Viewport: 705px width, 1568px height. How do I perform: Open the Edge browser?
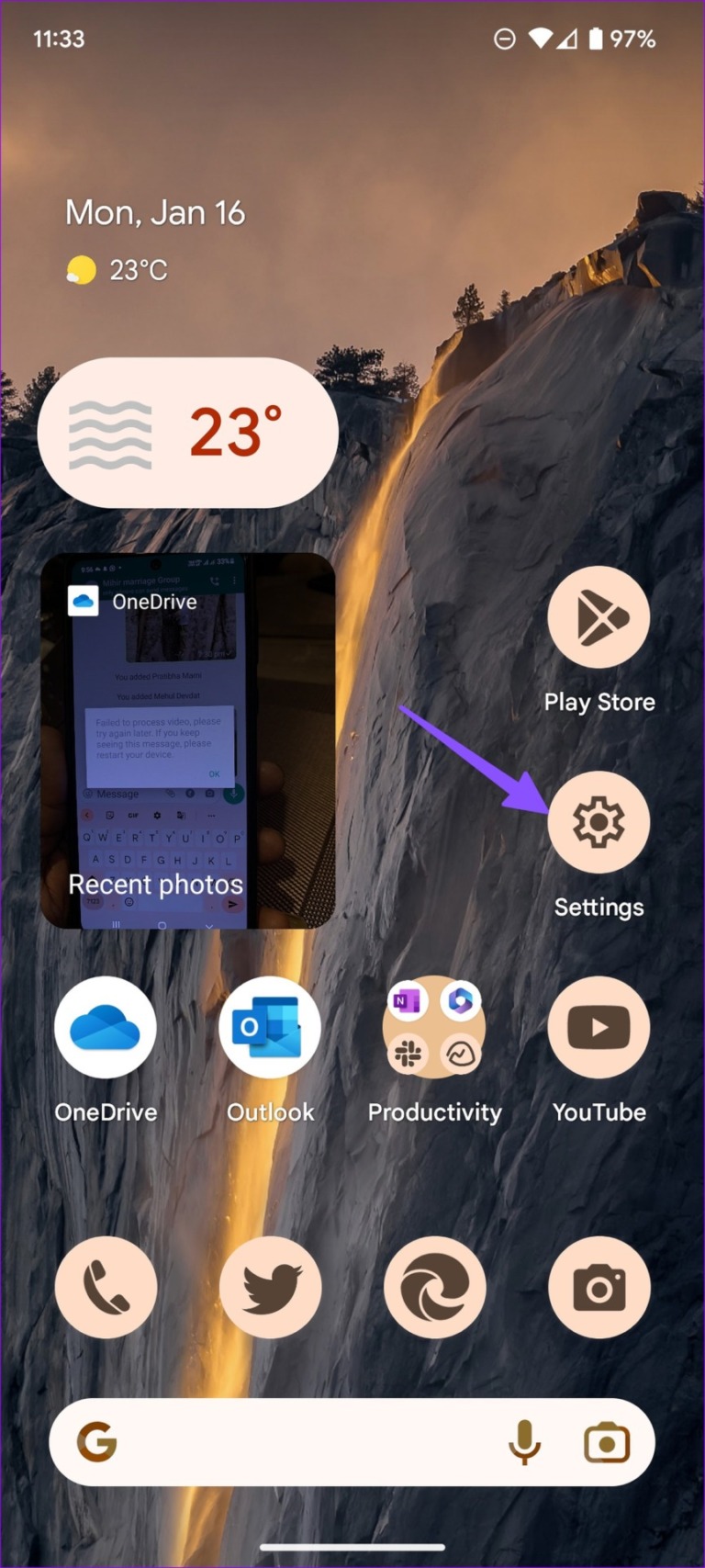point(434,1287)
